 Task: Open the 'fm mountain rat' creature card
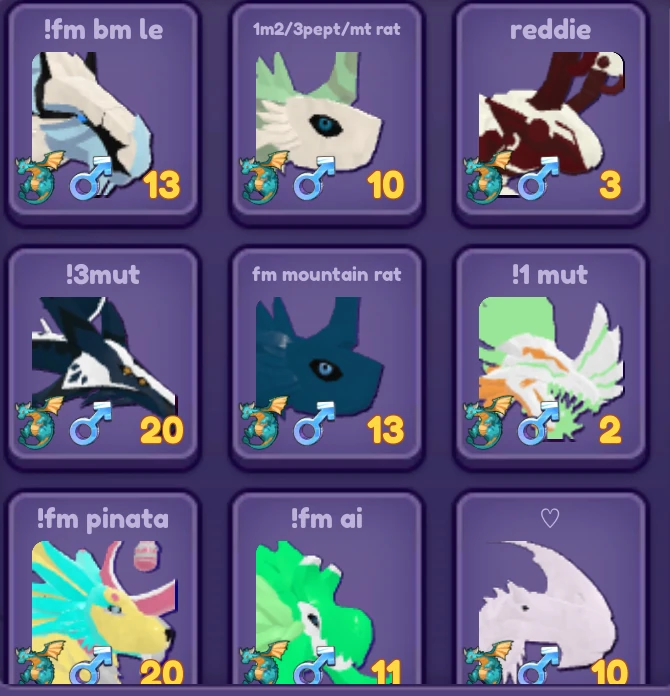coord(326,360)
